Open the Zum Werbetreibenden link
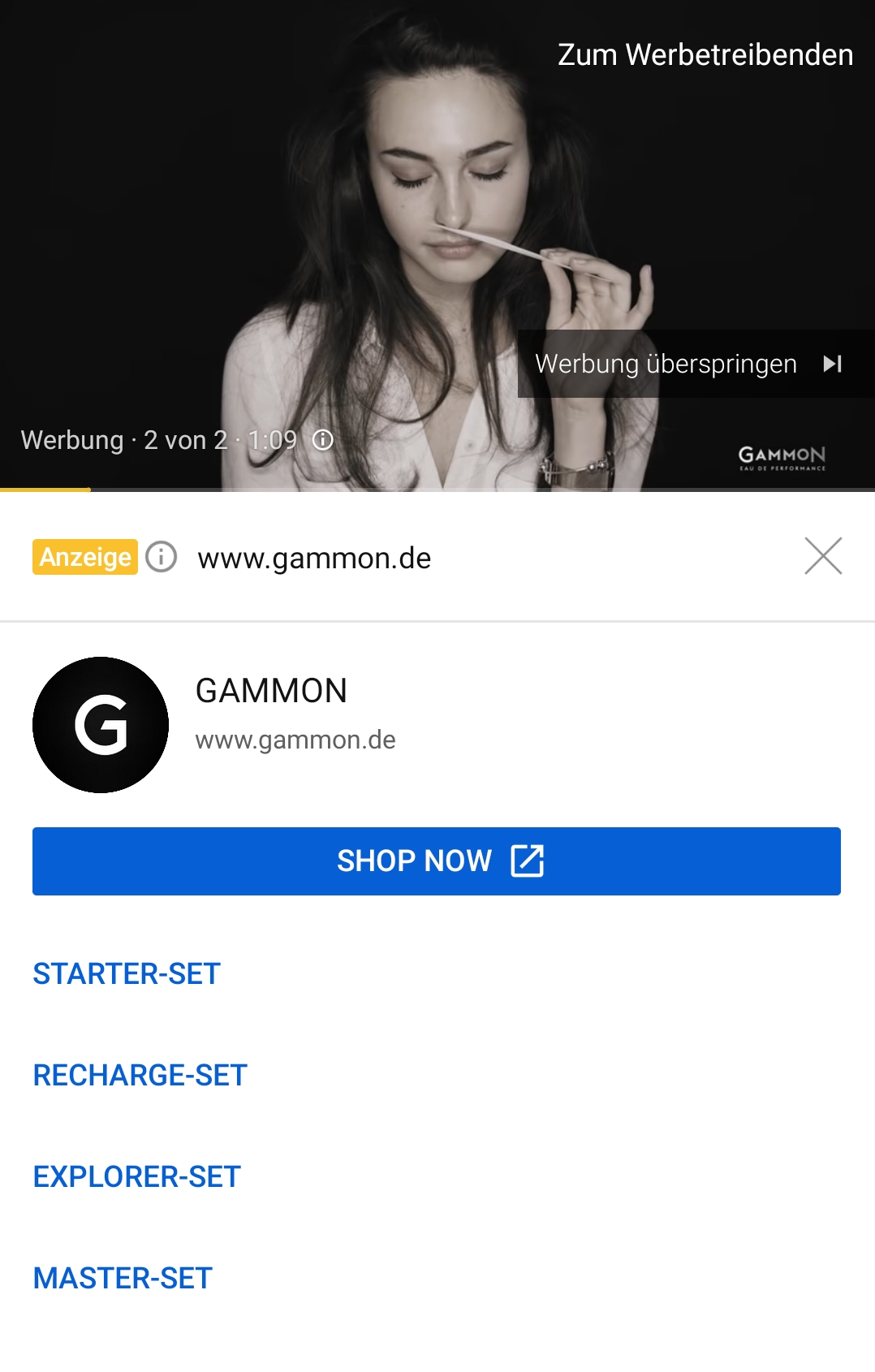This screenshot has height=1372, width=875. [705, 55]
